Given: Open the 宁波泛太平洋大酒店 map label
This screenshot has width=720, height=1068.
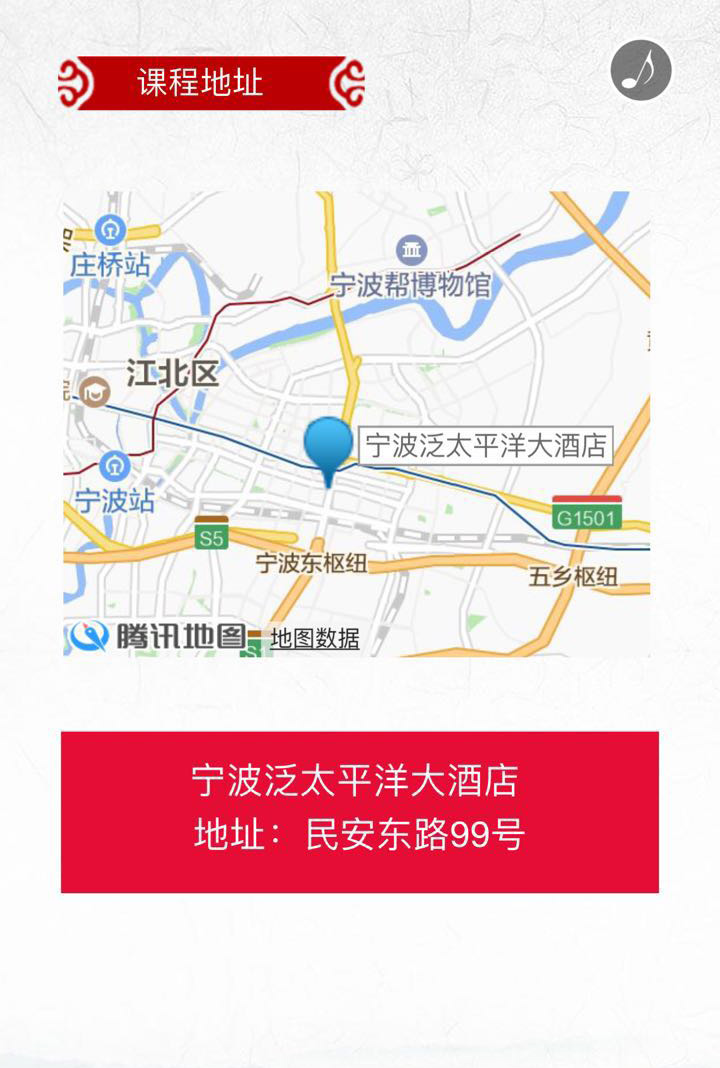Looking at the screenshot, I should (x=485, y=446).
